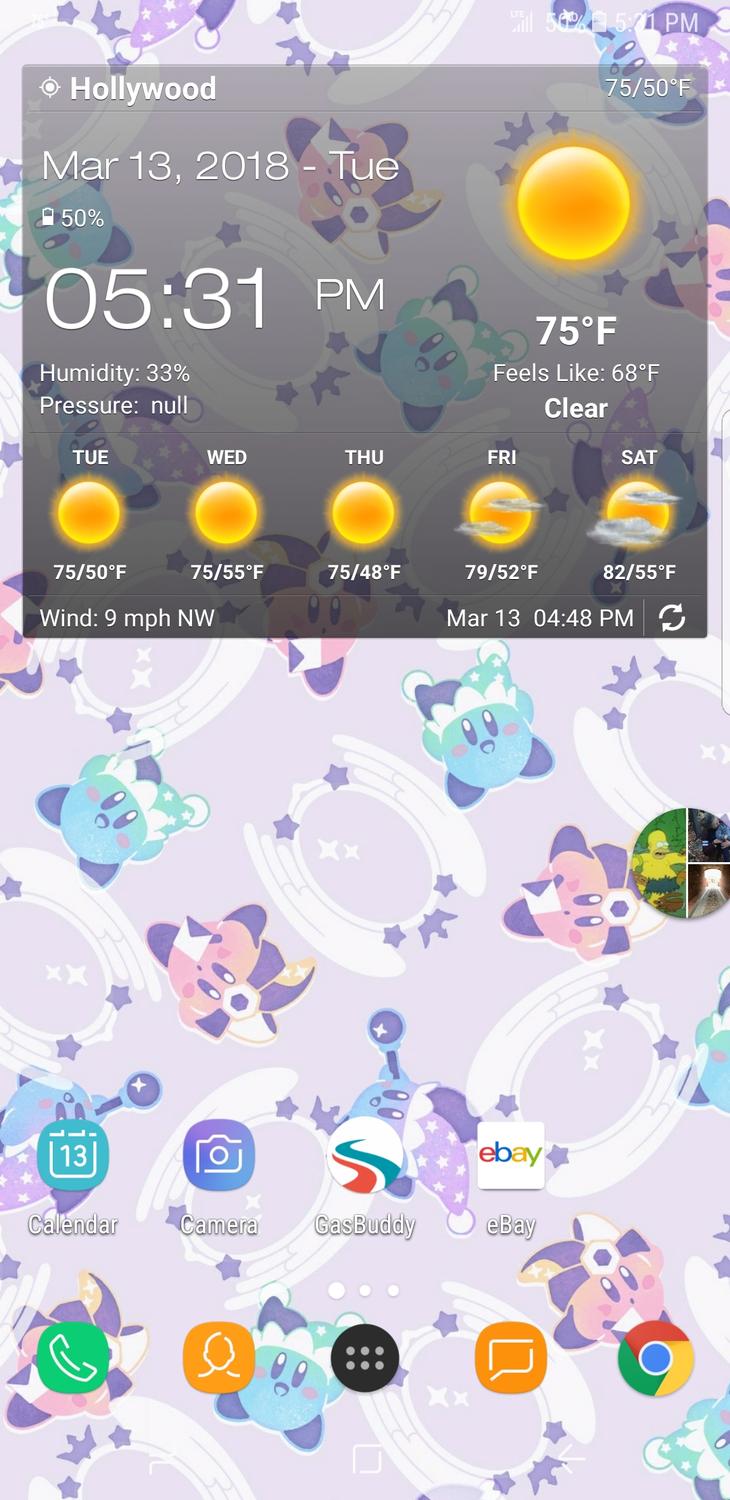The height and width of the screenshot is (1500, 730).
Task: Open the Messages app
Action: pyautogui.click(x=511, y=1358)
